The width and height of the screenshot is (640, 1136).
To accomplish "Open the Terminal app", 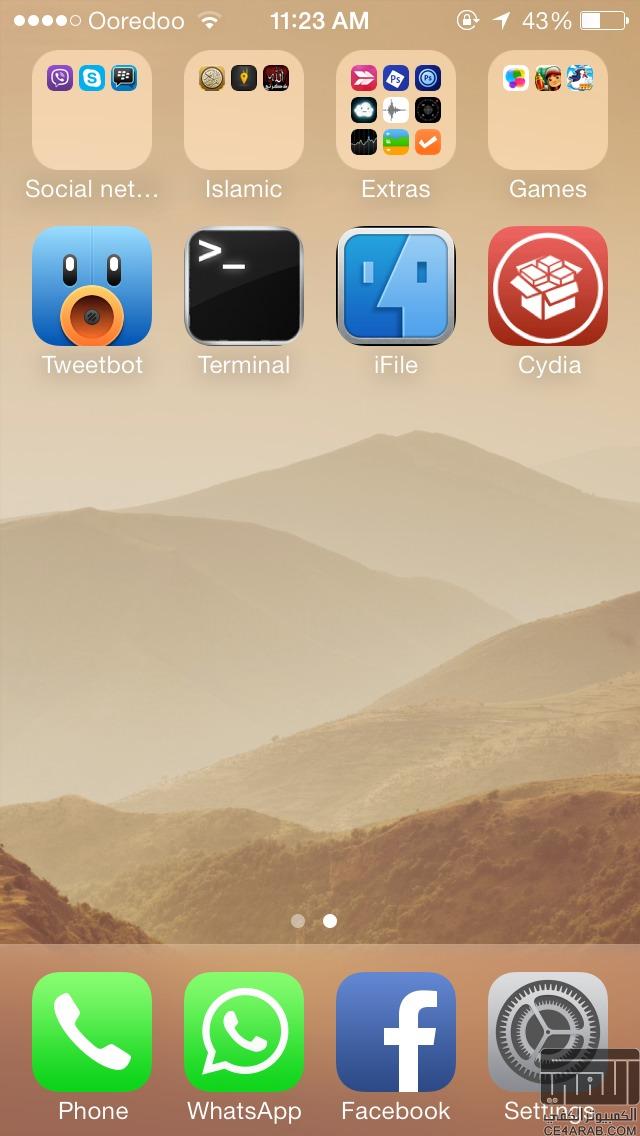I will click(244, 286).
